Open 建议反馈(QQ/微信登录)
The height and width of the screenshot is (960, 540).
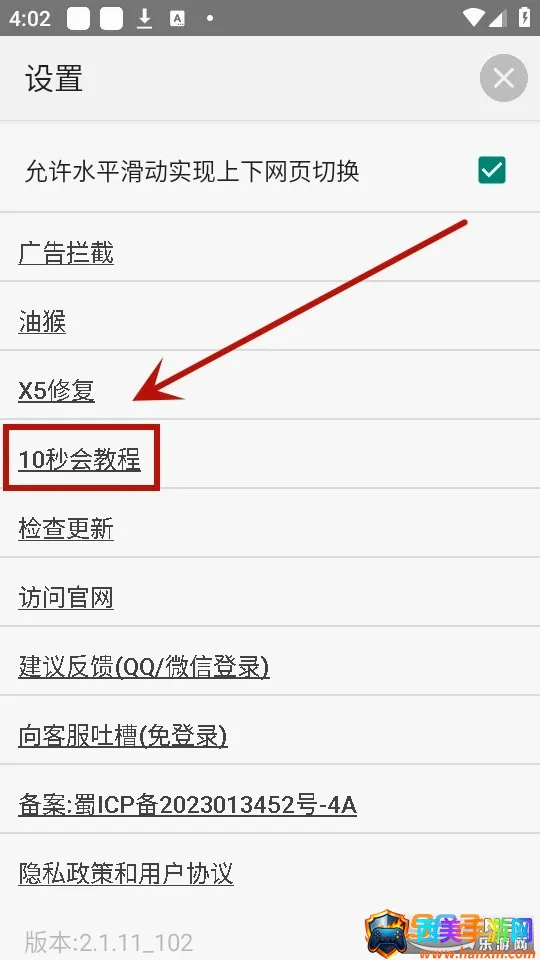(x=144, y=667)
